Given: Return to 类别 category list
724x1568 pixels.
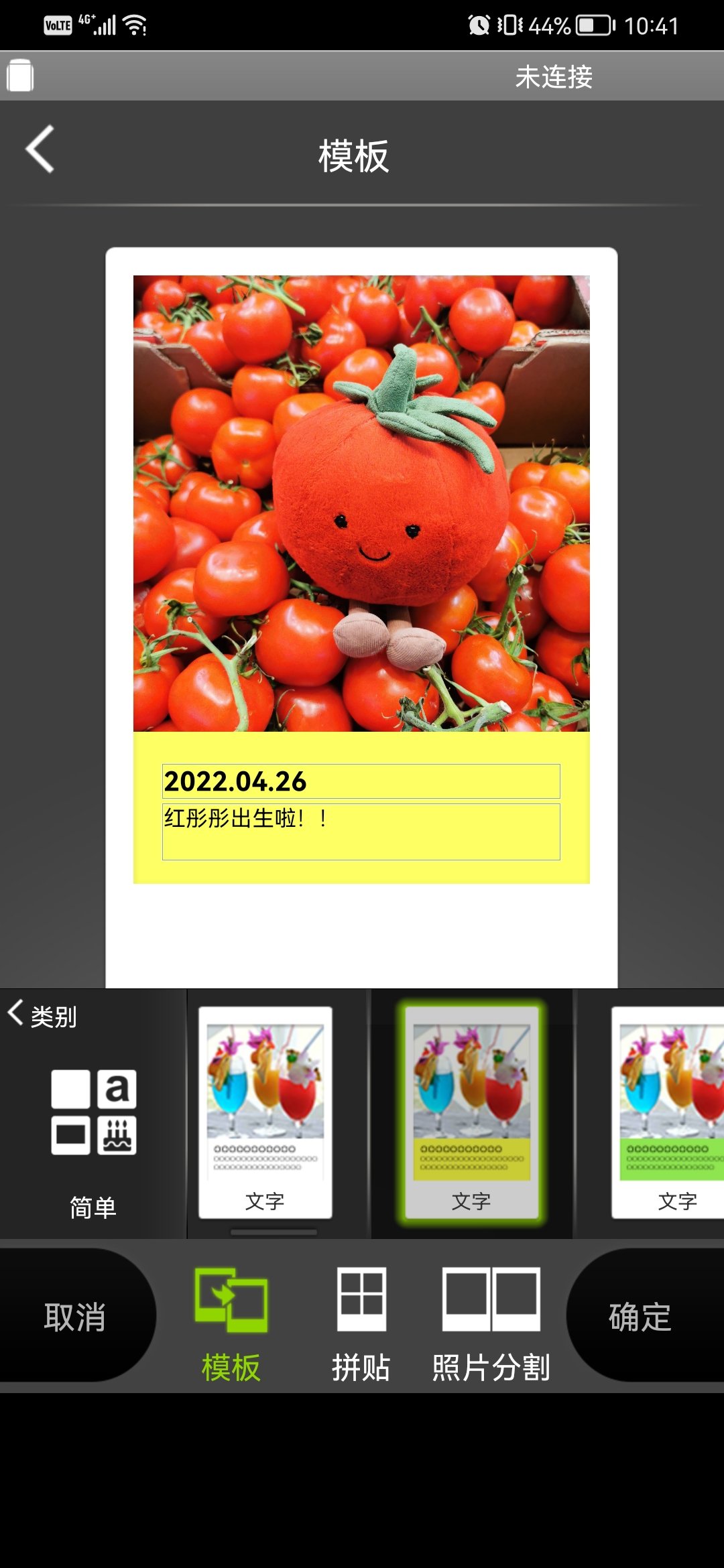Looking at the screenshot, I should click(43, 1016).
